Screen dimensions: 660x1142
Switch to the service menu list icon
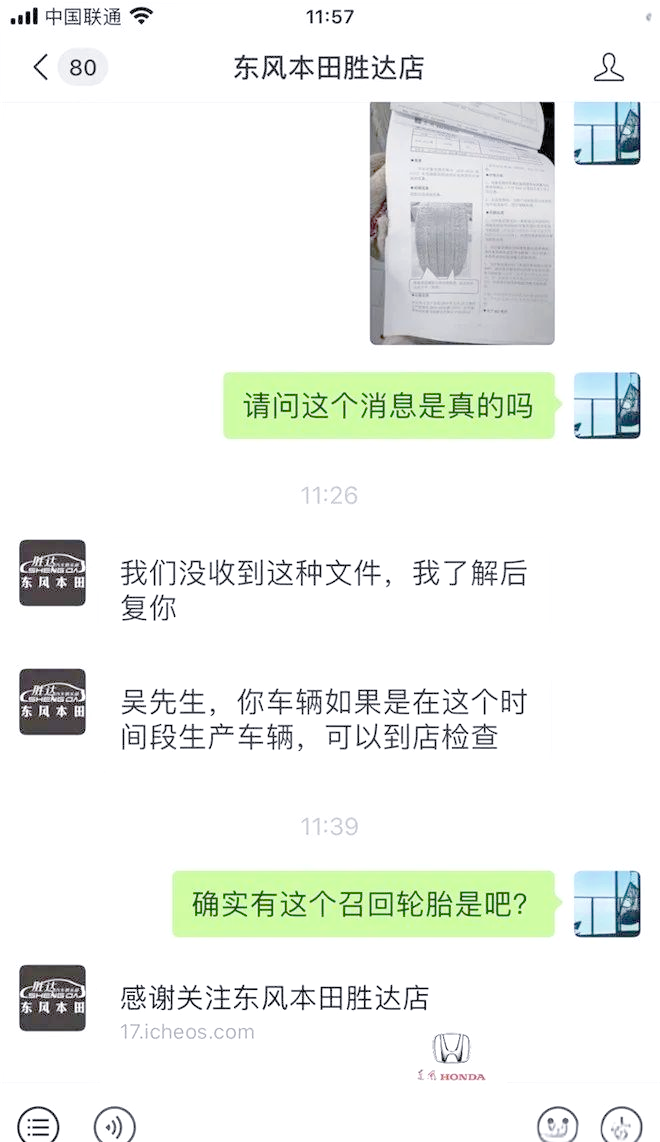(38, 1124)
